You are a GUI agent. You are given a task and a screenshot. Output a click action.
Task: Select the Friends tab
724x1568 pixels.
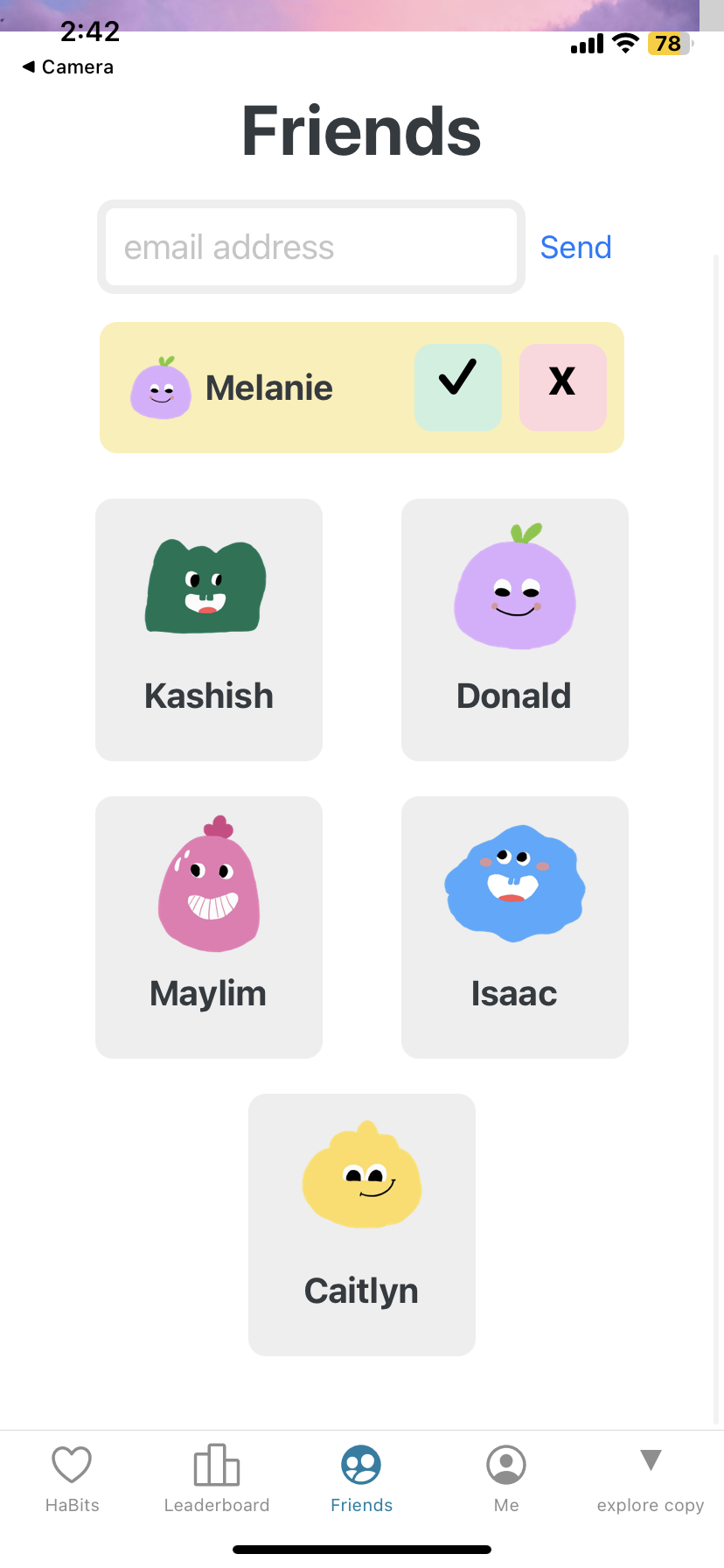point(361,1479)
